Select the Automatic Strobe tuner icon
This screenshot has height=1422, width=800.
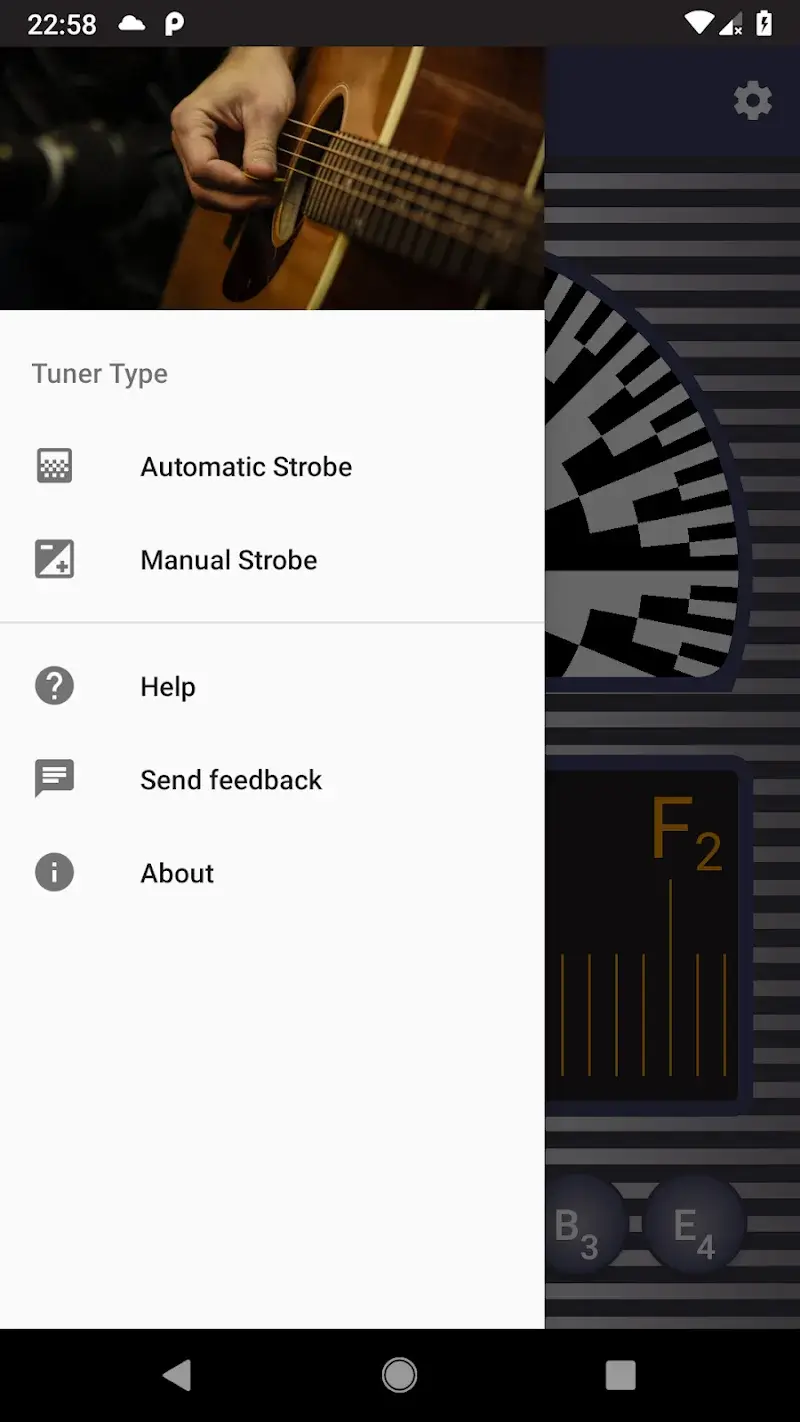tap(53, 465)
